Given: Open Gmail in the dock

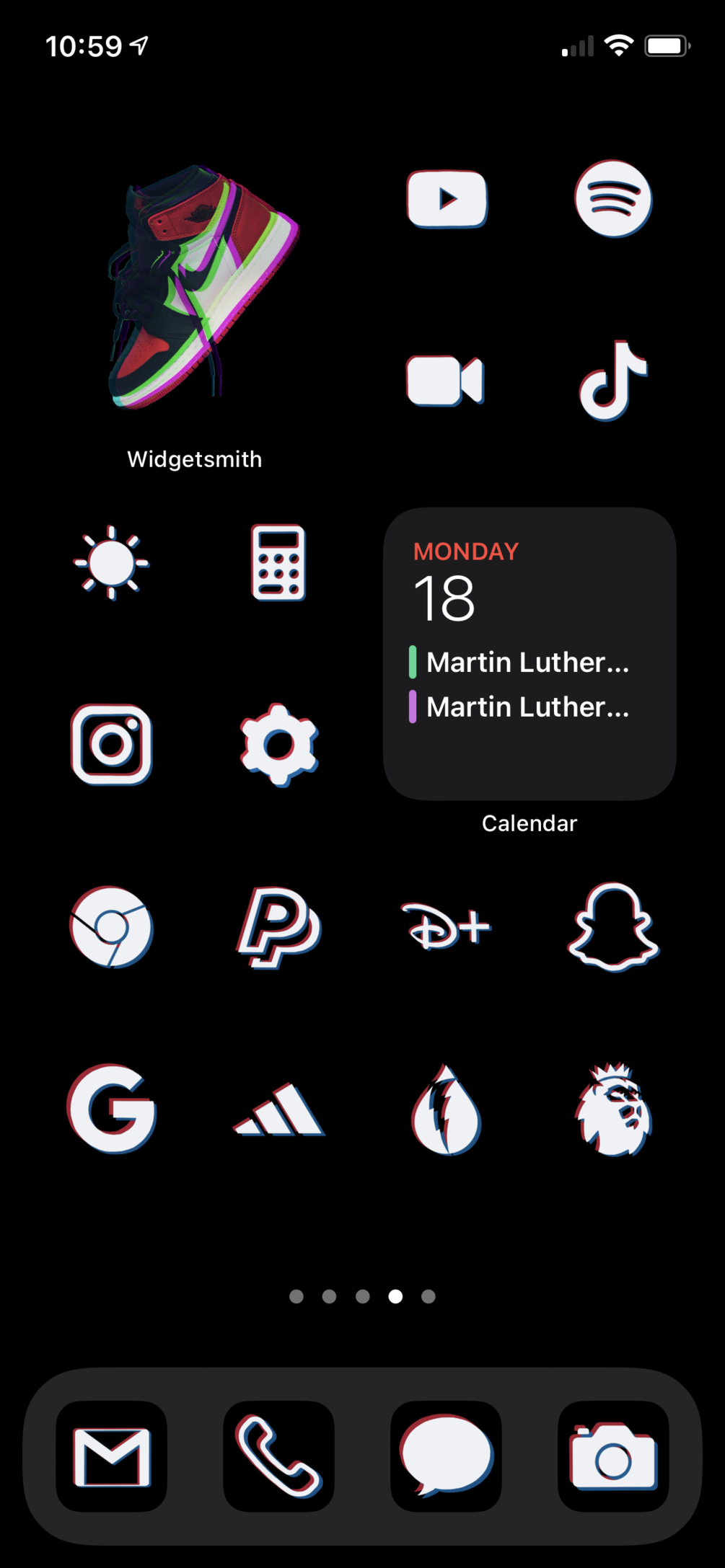Looking at the screenshot, I should coord(112,1456).
